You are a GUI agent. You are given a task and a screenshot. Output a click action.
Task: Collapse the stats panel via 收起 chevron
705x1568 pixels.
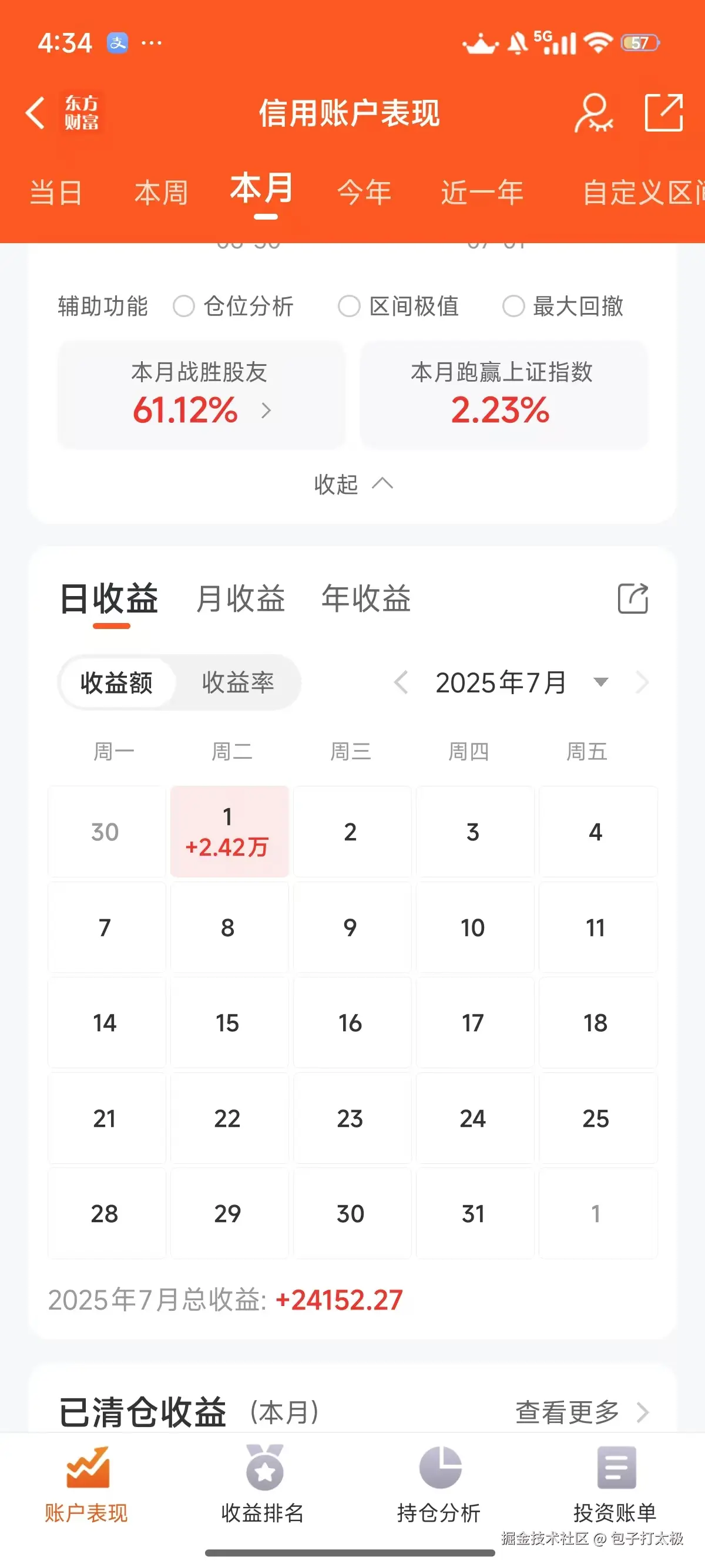click(x=354, y=484)
